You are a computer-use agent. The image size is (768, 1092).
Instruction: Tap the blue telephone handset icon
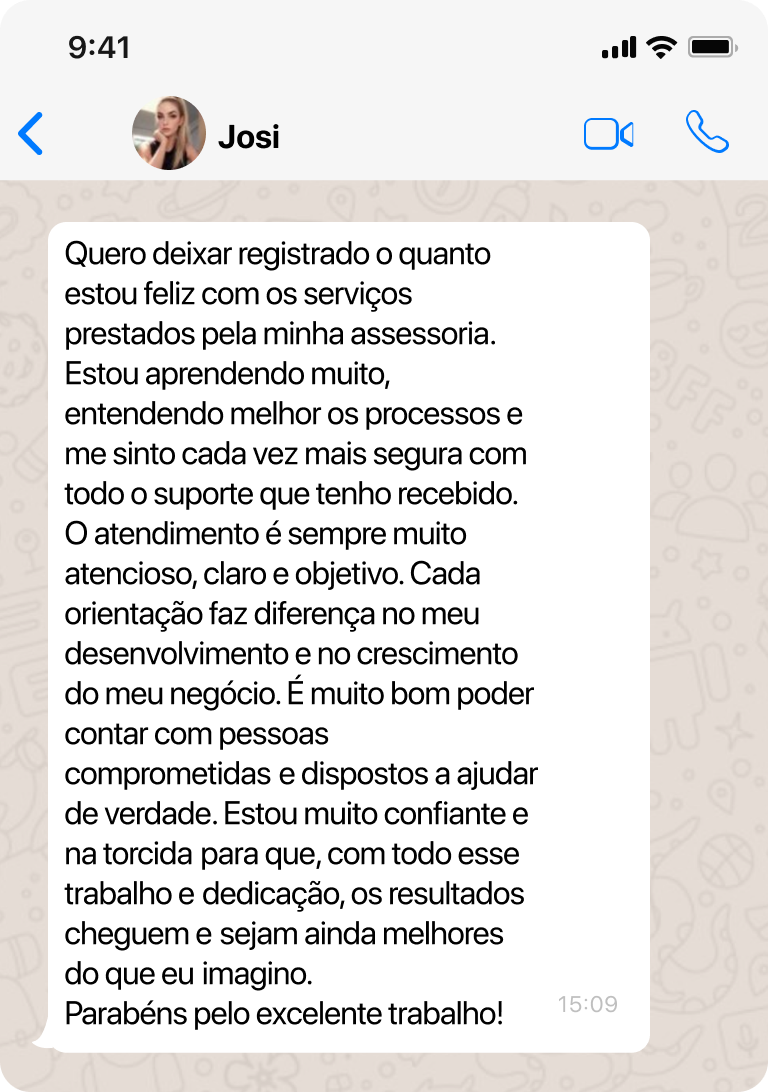point(706,134)
